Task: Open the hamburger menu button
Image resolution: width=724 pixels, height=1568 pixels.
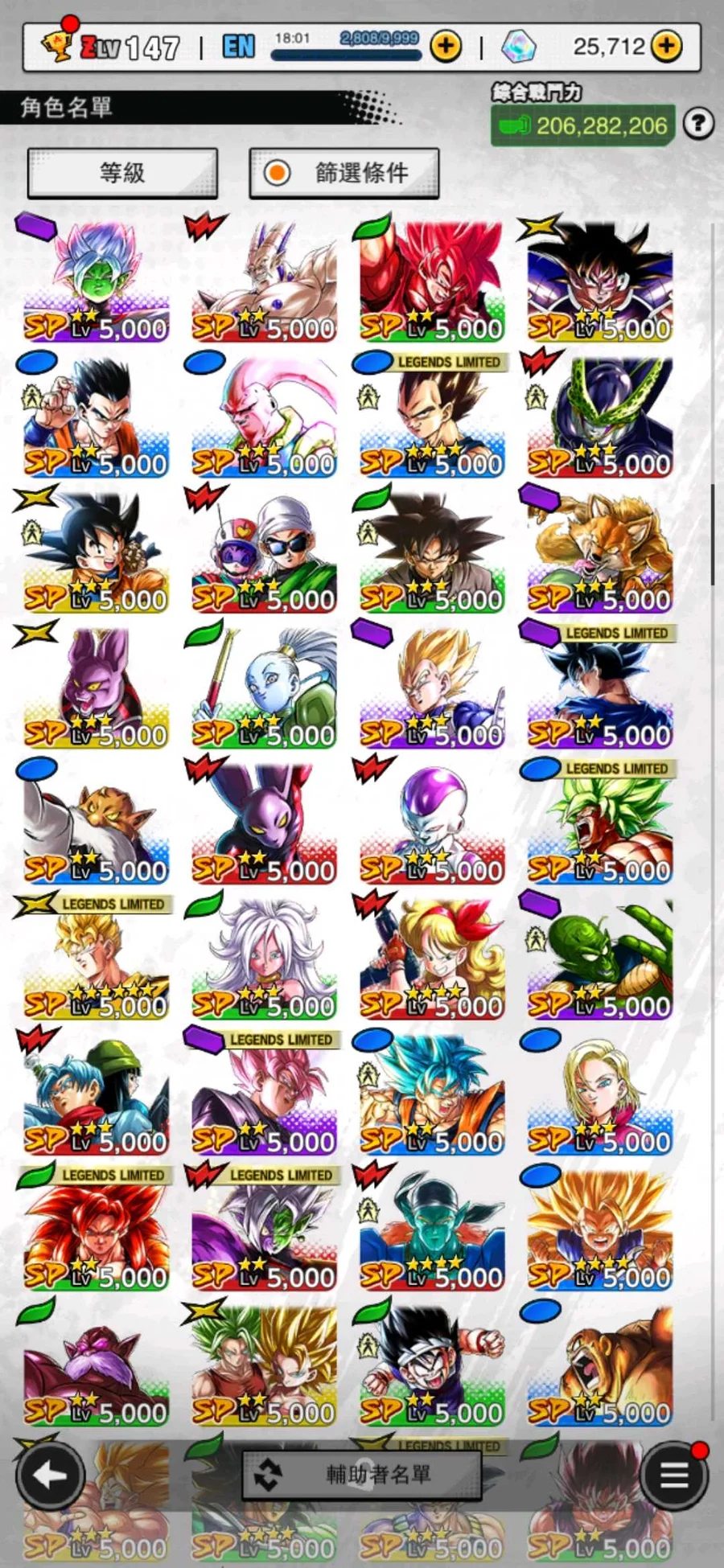Action: 674,1475
